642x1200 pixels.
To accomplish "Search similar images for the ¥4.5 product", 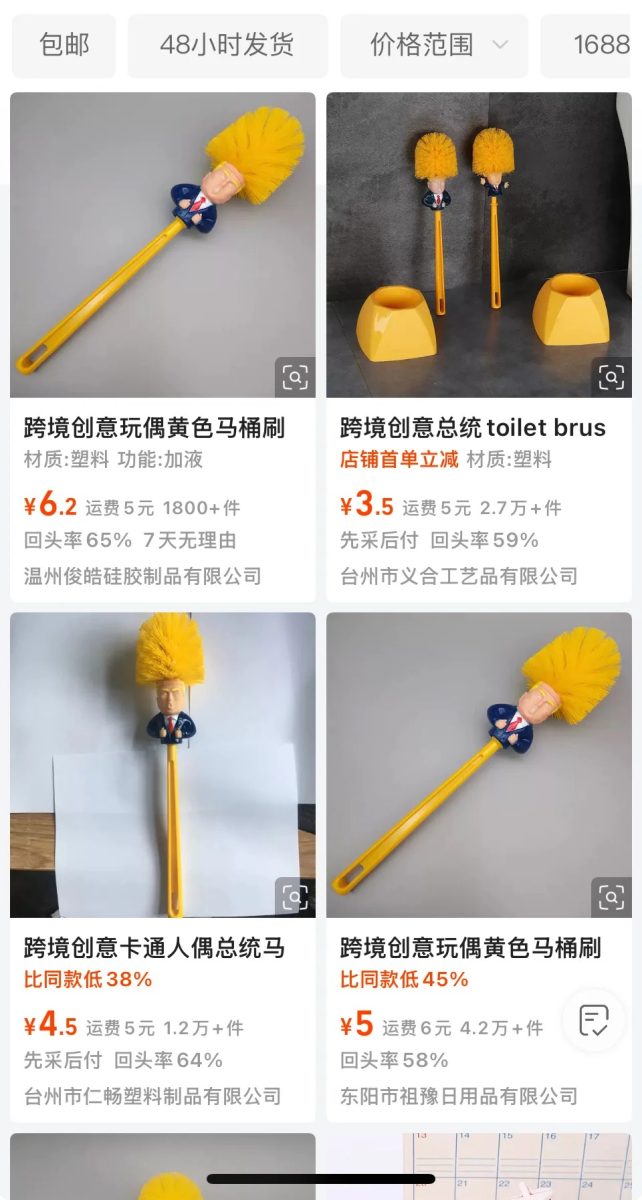I will click(x=295, y=897).
